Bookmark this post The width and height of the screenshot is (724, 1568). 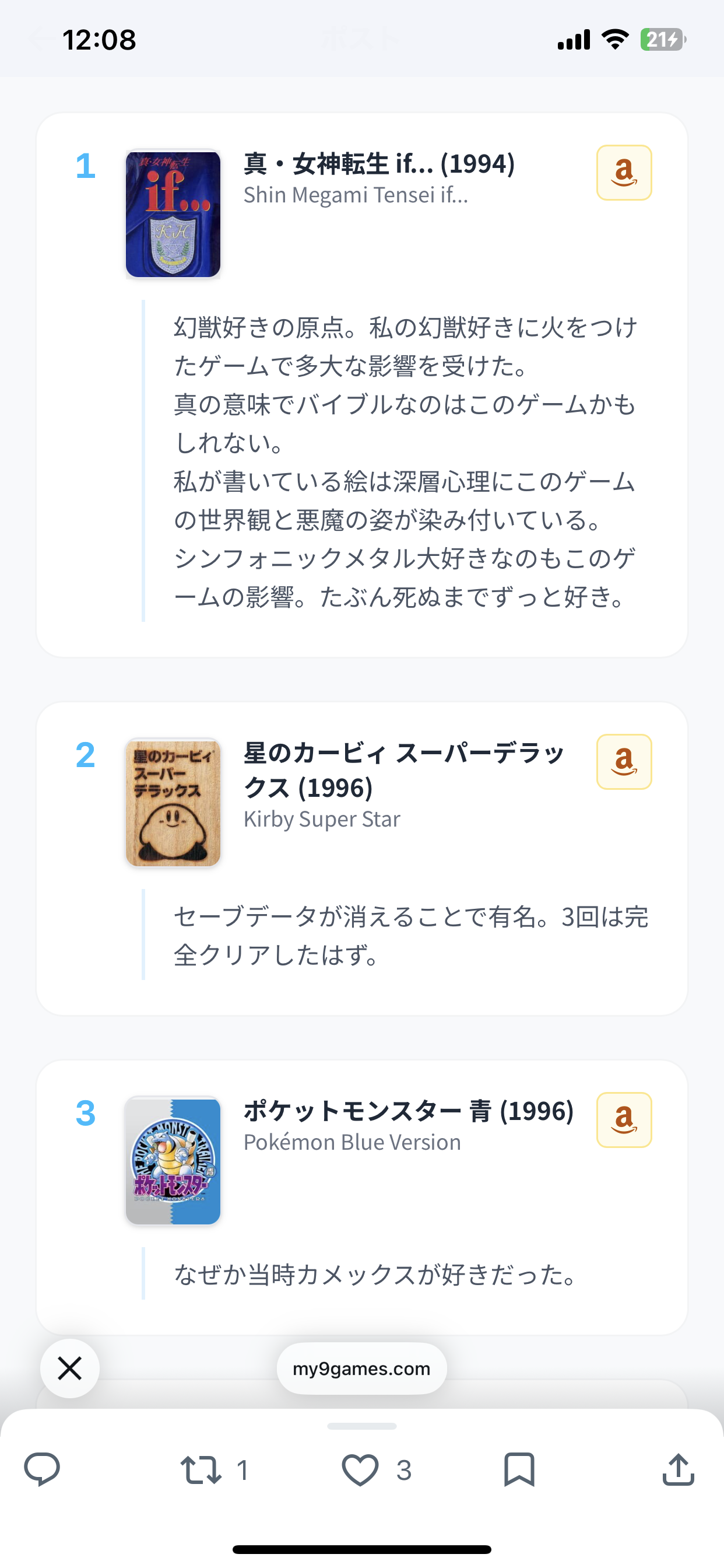pyautogui.click(x=519, y=1469)
